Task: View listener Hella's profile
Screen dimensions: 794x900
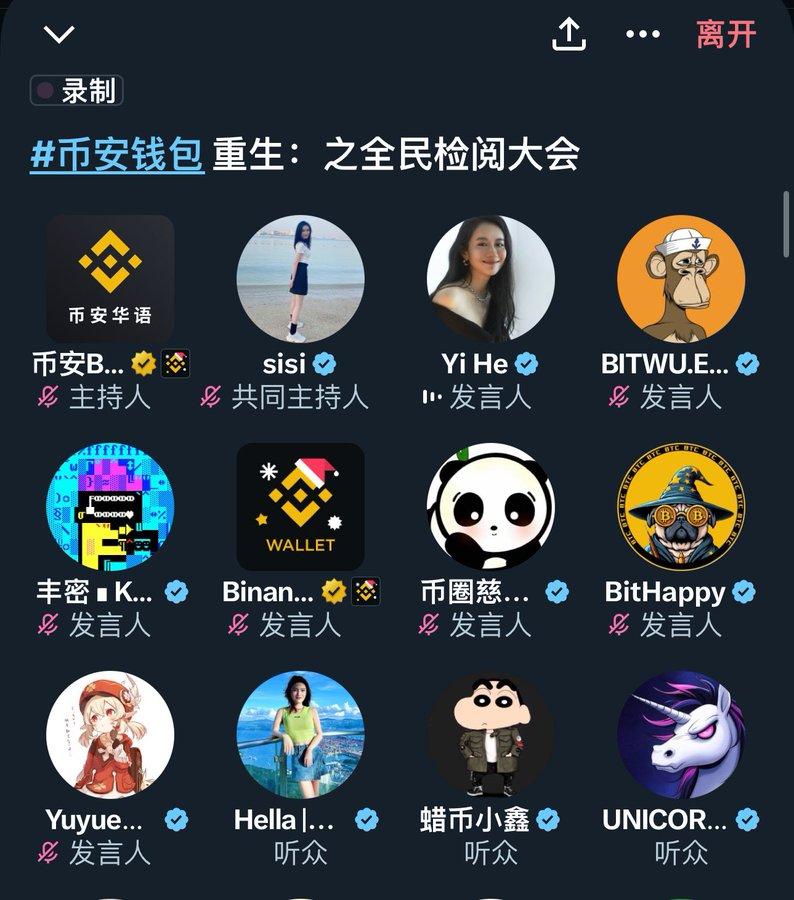Action: (x=300, y=735)
